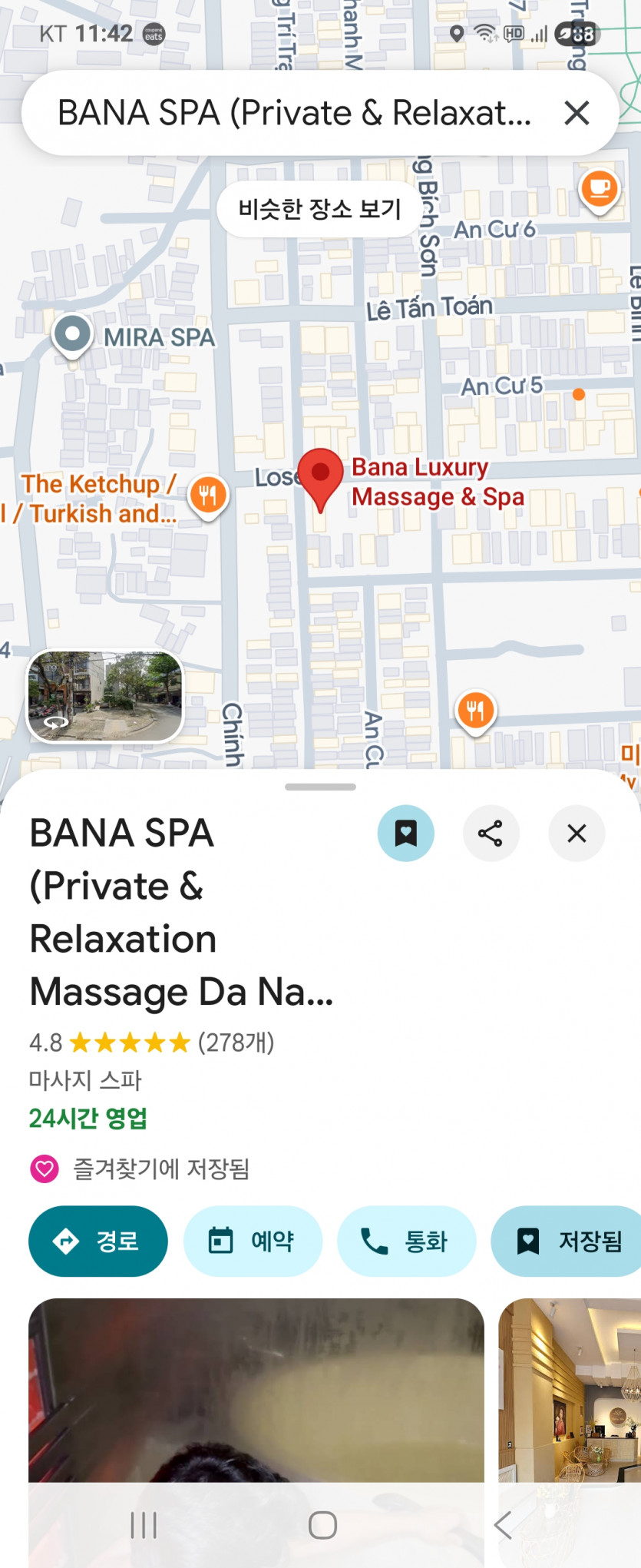This screenshot has height=1568, width=641.
Task: Close the place card with its X button
Action: click(x=577, y=834)
